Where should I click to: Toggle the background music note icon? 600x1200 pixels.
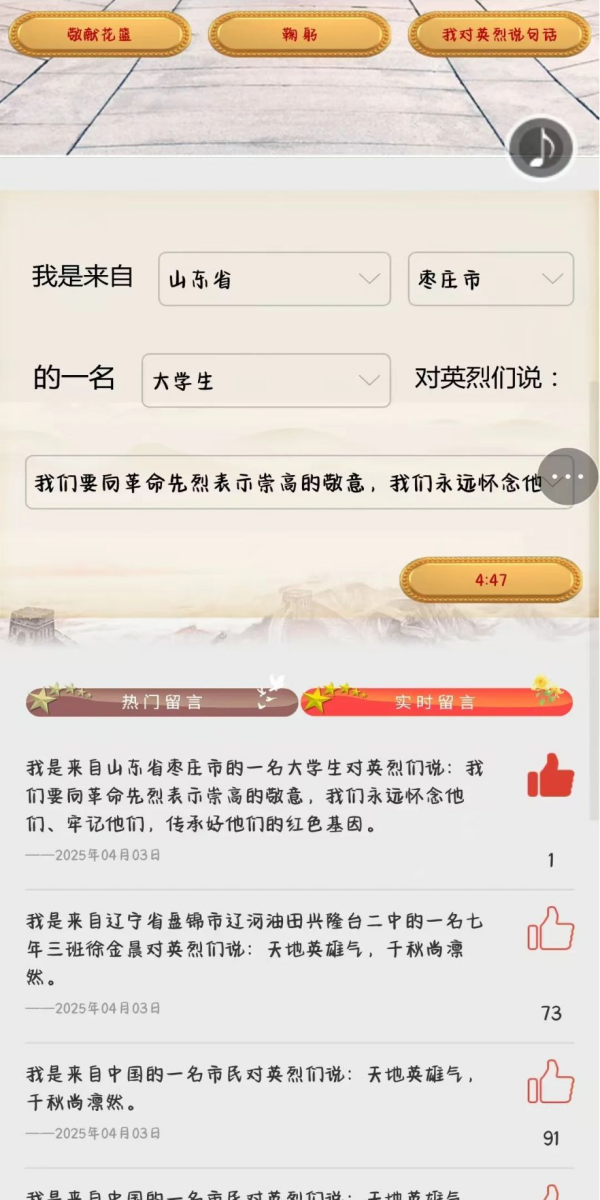(x=541, y=148)
